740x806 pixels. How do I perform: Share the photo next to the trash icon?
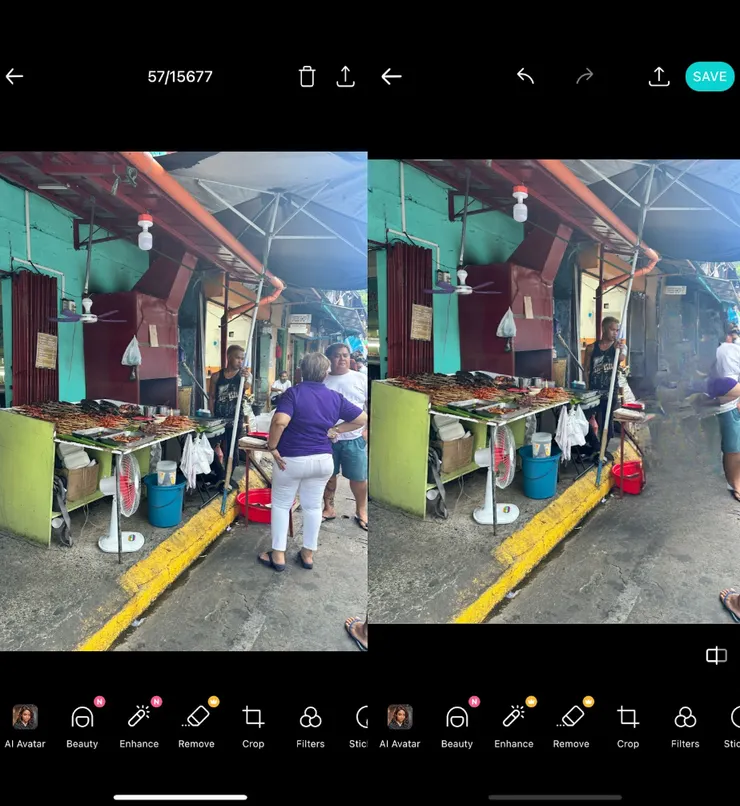click(x=345, y=77)
